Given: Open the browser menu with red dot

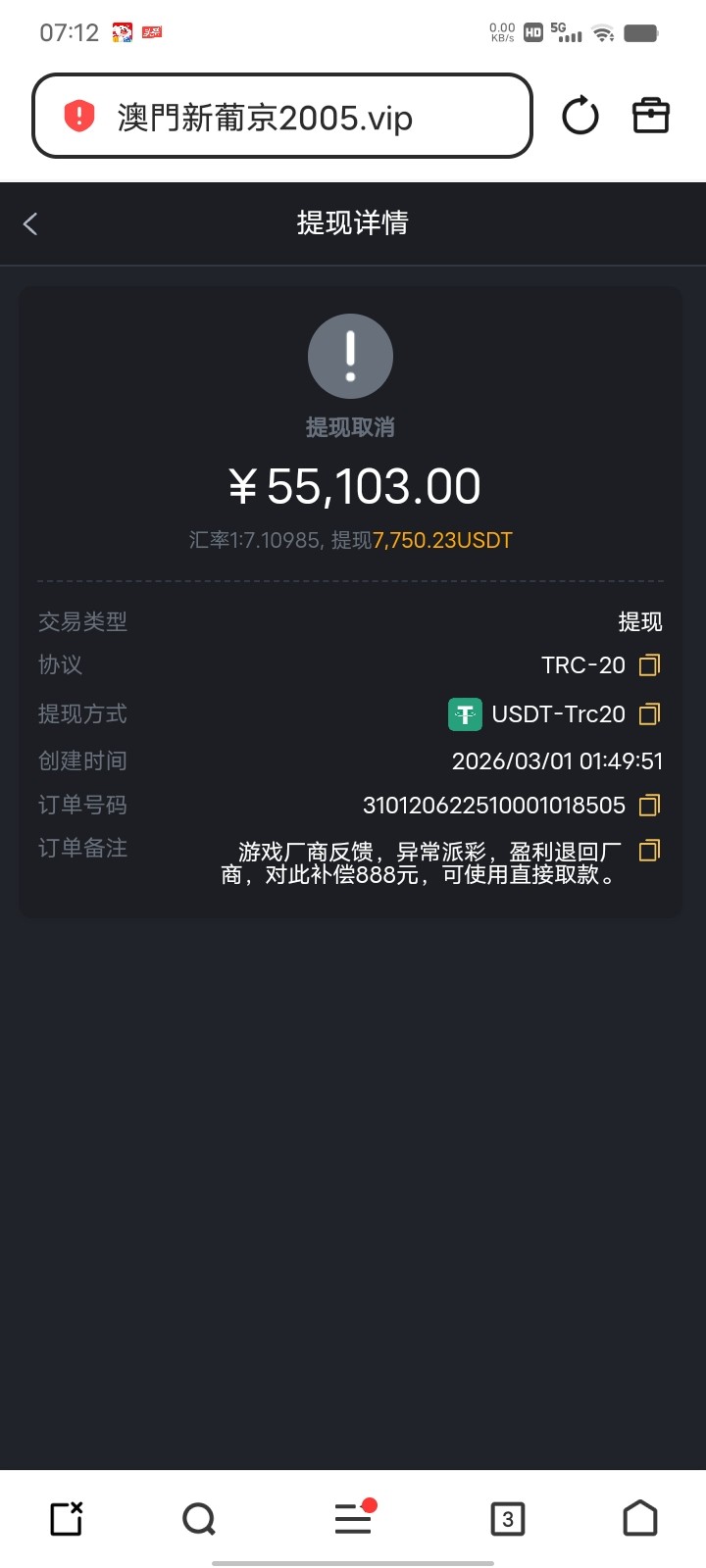Looking at the screenshot, I should 353,1518.
